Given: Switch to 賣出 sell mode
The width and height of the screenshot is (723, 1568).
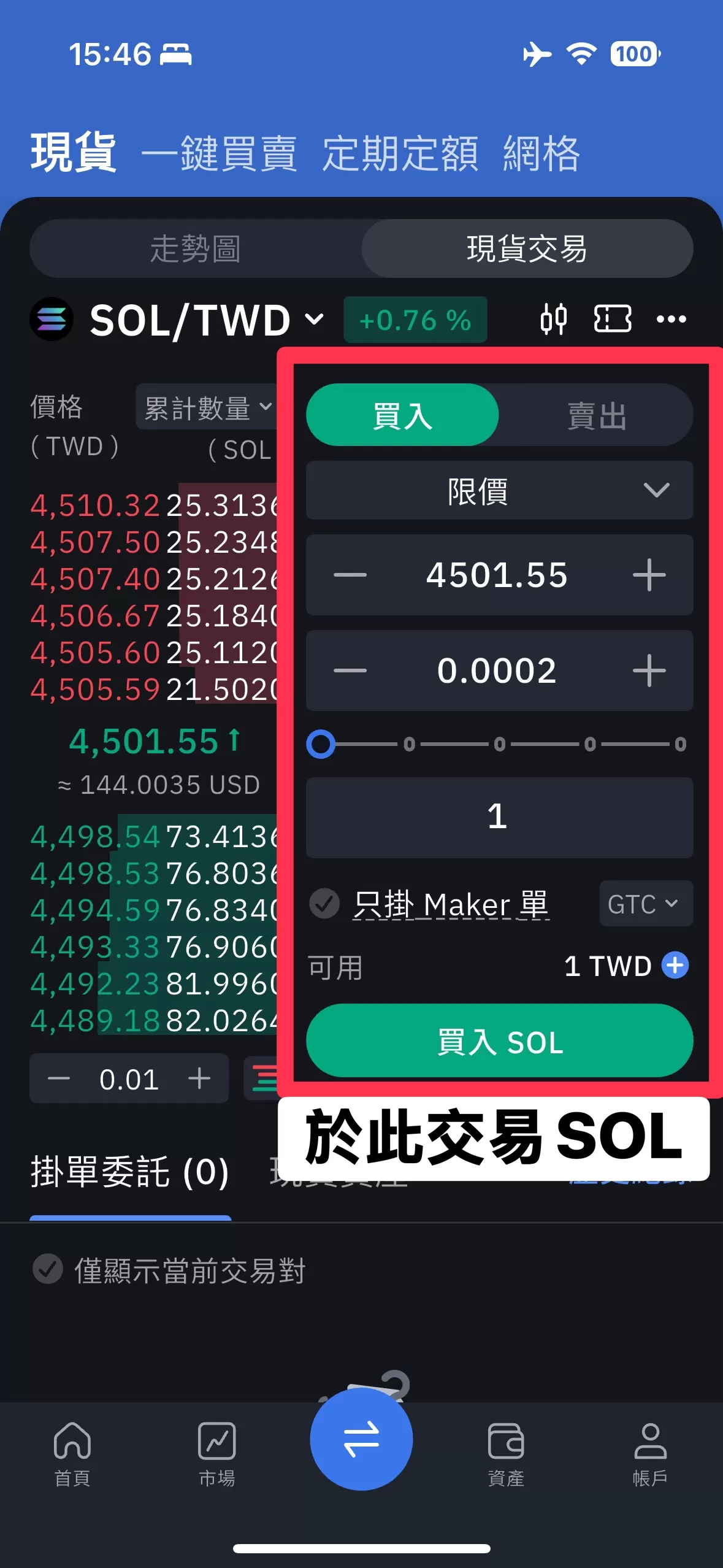Looking at the screenshot, I should point(595,415).
